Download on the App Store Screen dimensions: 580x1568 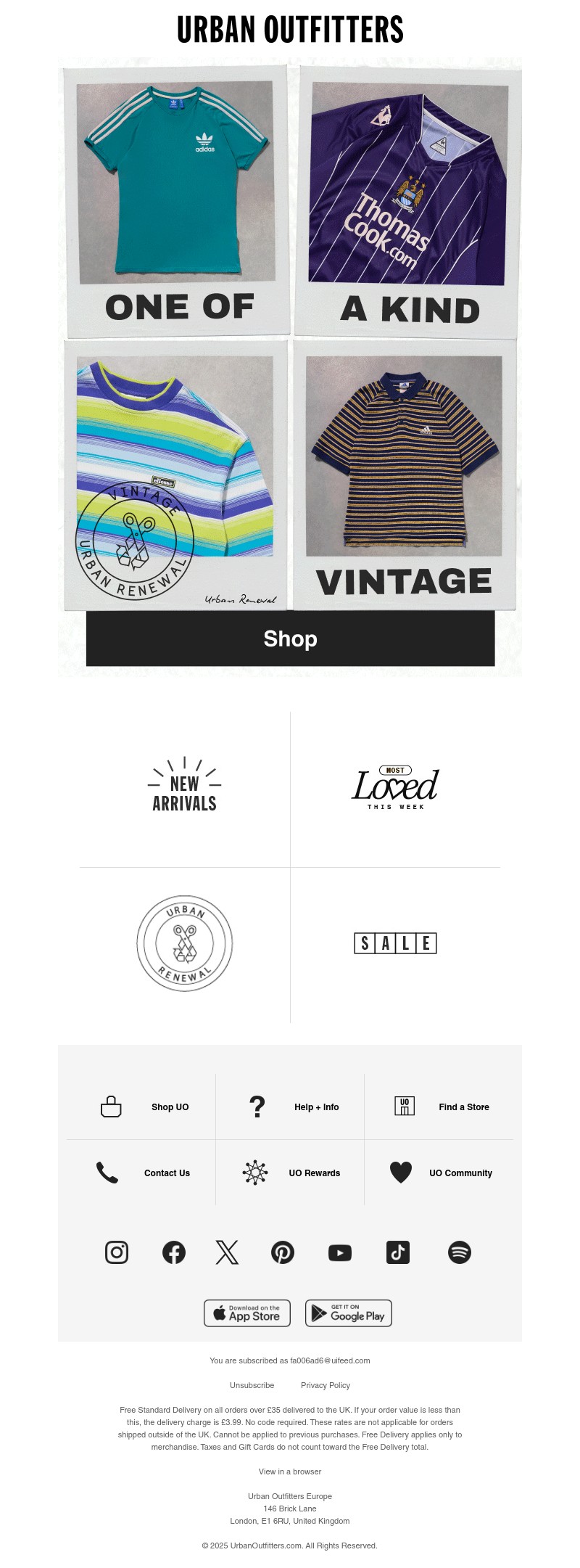247,1313
